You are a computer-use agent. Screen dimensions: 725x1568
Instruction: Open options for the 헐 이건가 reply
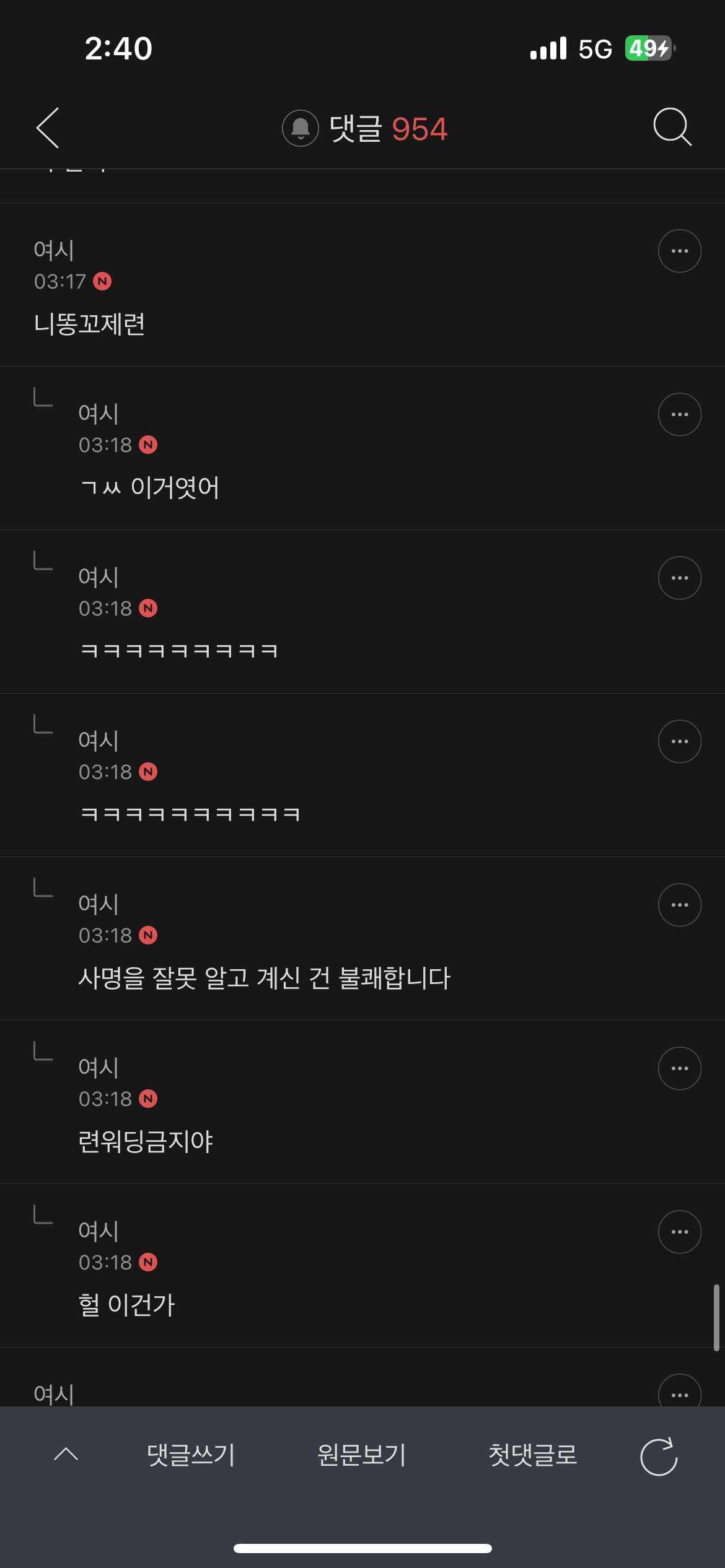680,1232
